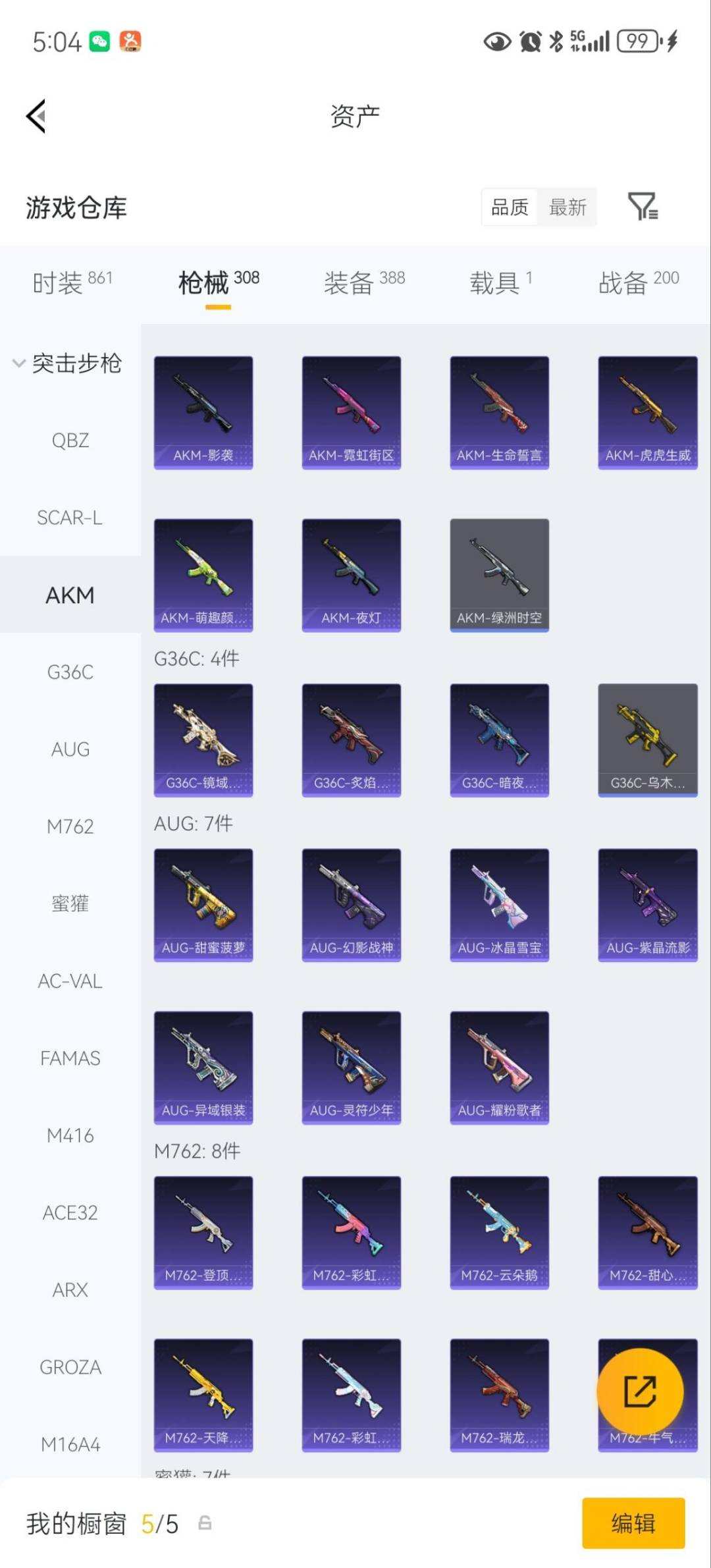The height and width of the screenshot is (1568, 711).
Task: Switch to the 时装 tab
Action: (x=72, y=283)
